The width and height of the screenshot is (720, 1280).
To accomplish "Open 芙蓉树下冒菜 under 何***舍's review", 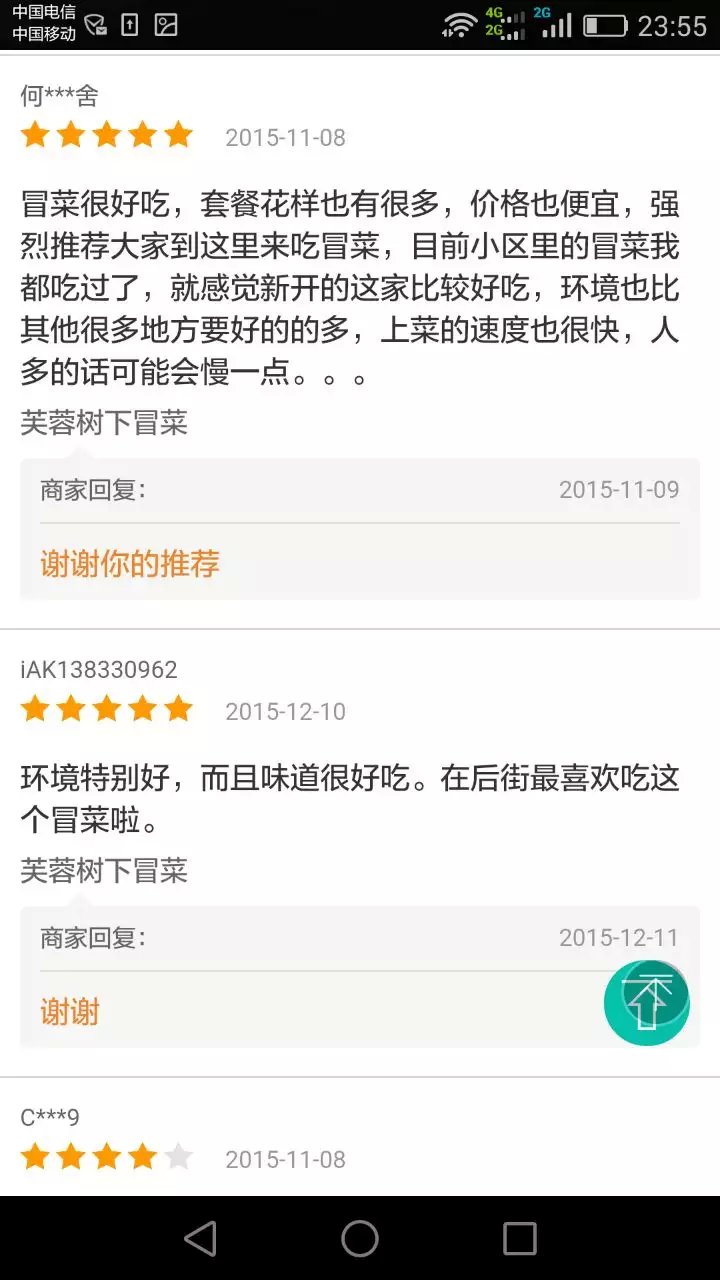I will [x=104, y=423].
